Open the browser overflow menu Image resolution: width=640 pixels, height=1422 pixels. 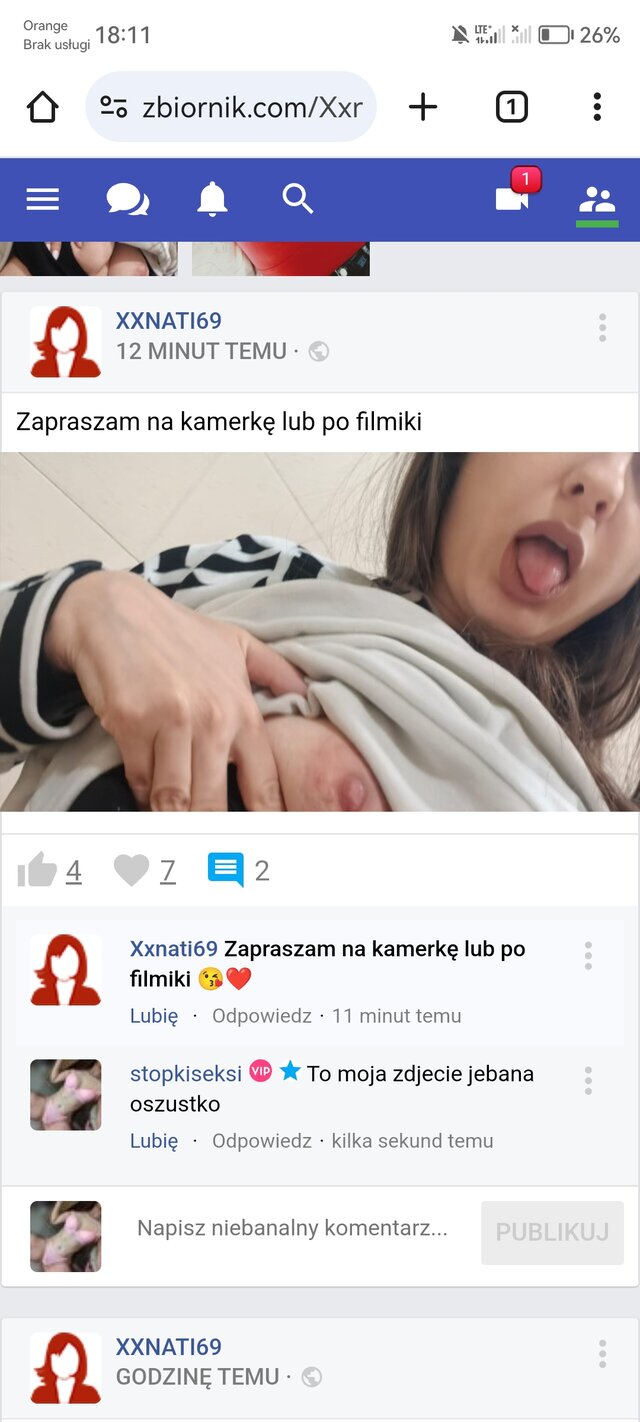(x=597, y=107)
